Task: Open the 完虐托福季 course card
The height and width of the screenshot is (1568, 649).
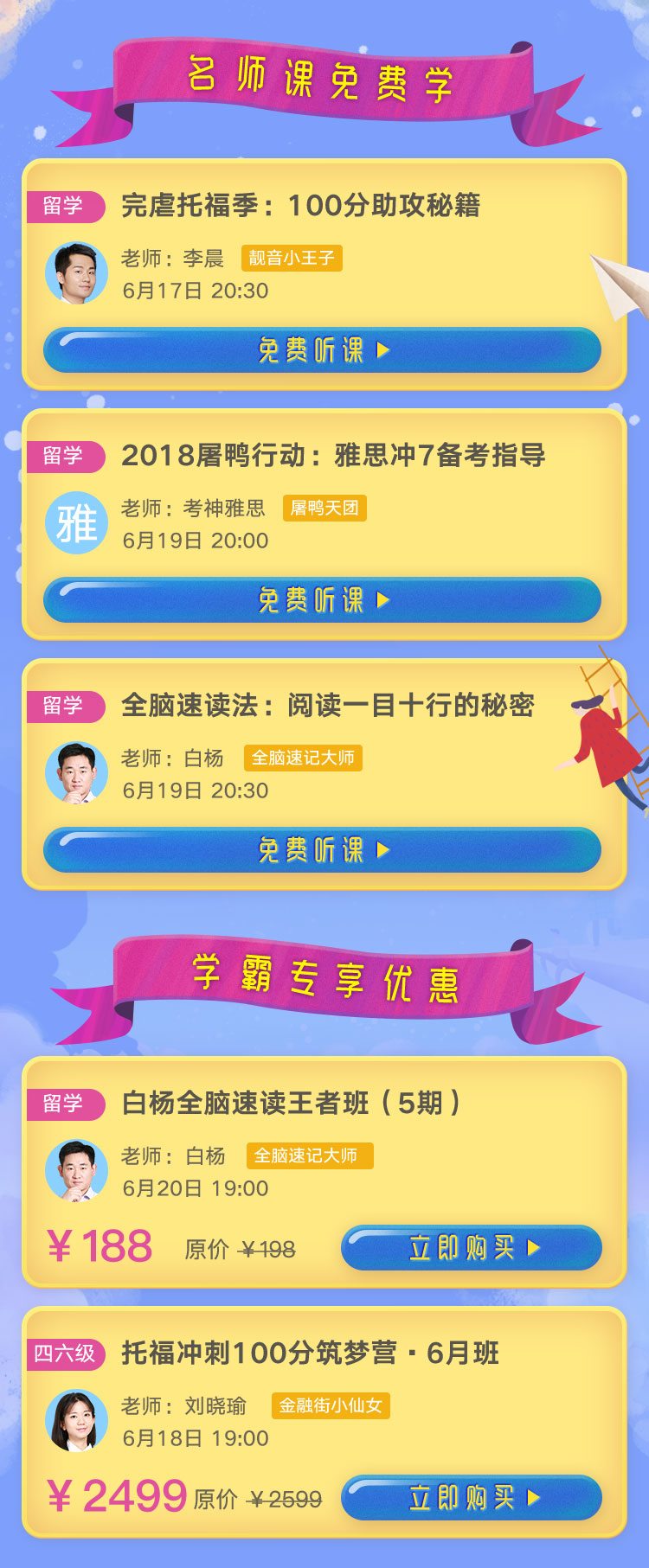Action: pos(299,206)
